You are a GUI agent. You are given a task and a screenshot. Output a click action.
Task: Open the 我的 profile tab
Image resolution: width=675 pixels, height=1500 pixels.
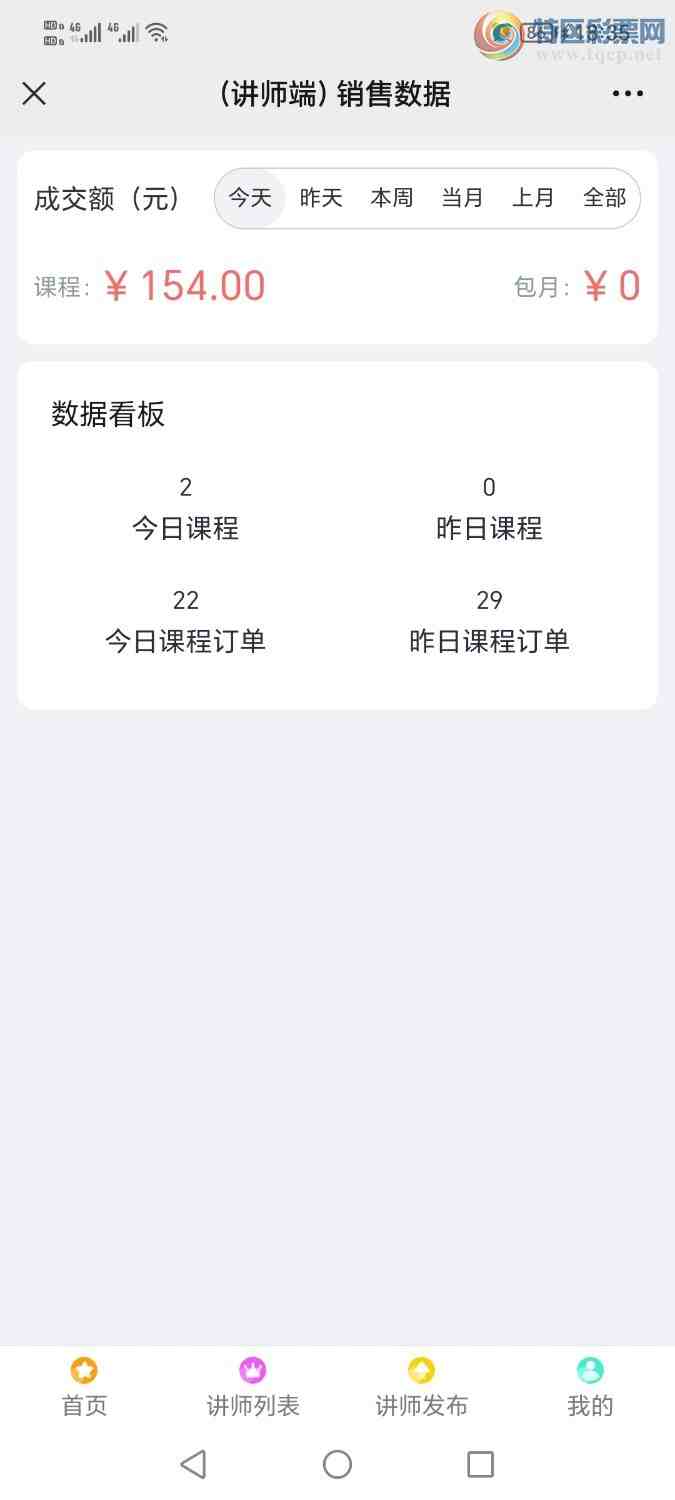[590, 1388]
